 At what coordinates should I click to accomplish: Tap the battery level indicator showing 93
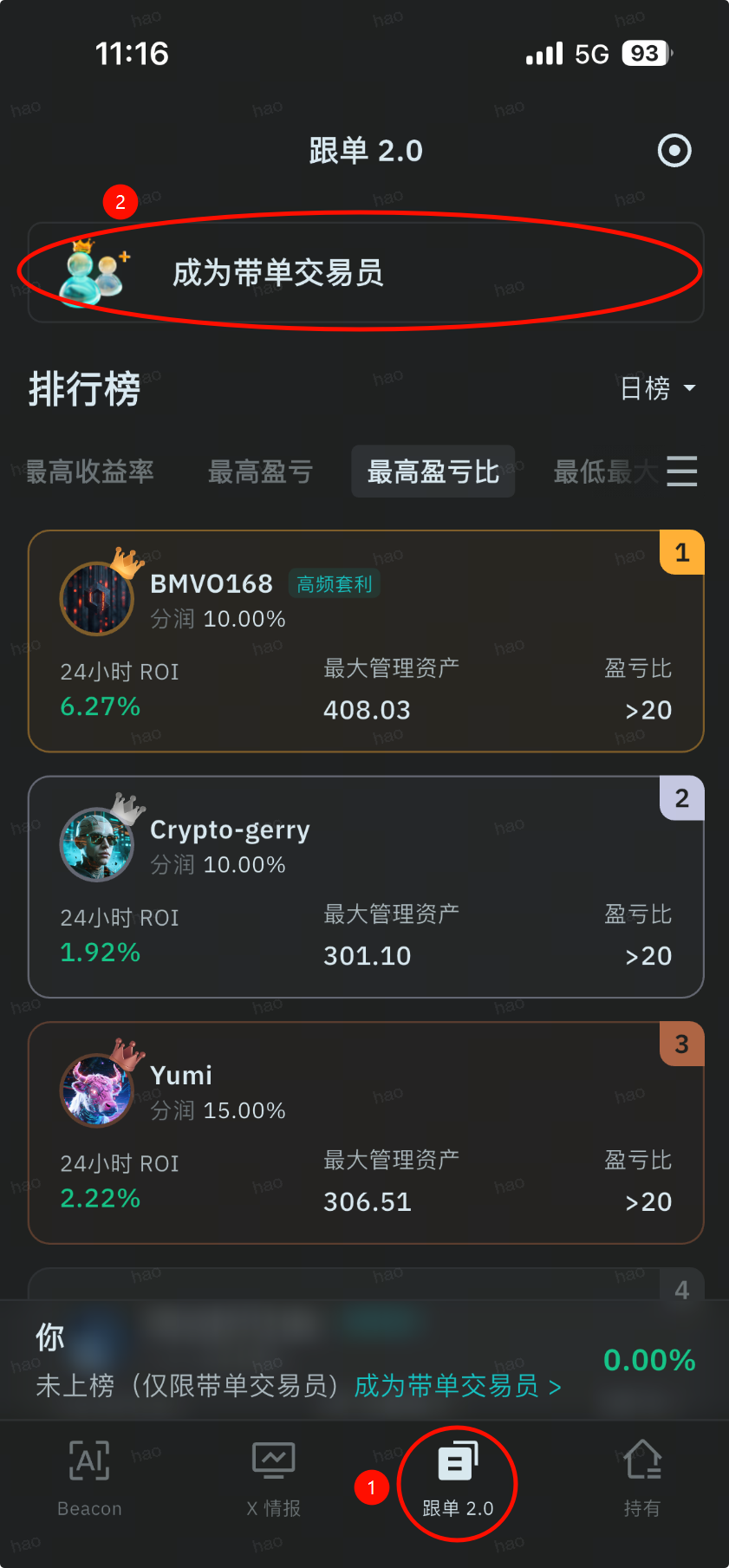tap(644, 53)
